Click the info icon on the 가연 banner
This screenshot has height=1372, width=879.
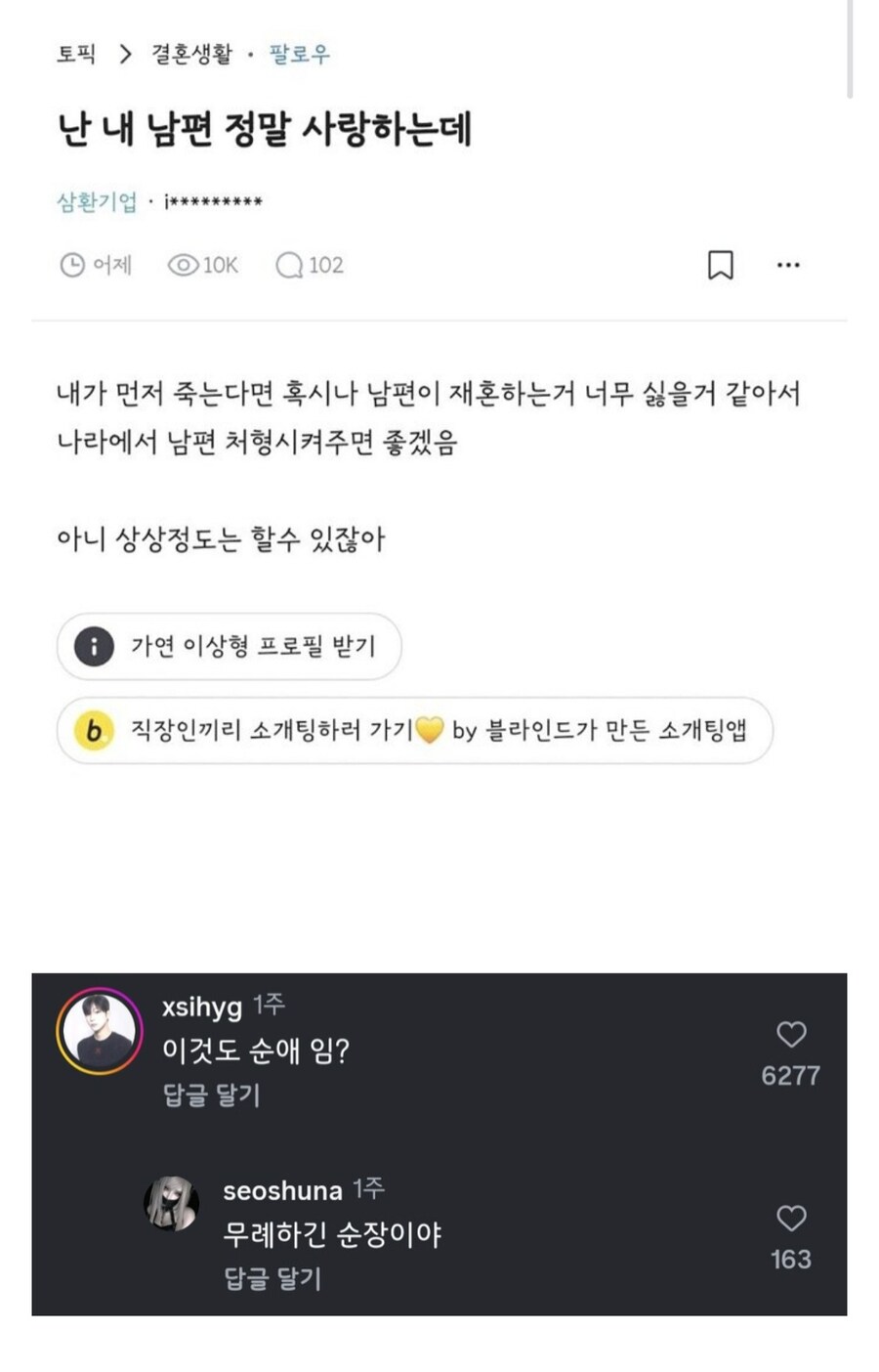point(93,647)
